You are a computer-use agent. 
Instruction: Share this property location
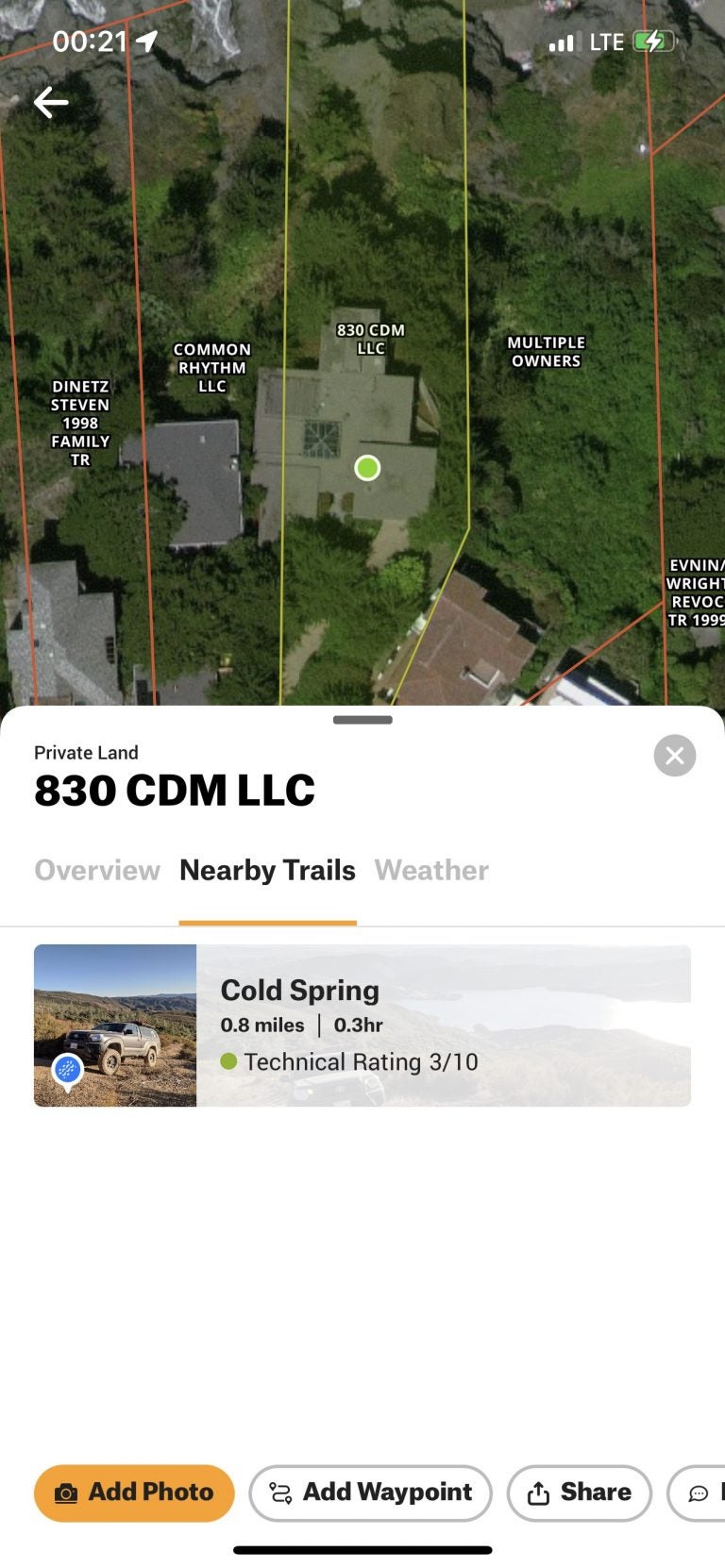(580, 1493)
